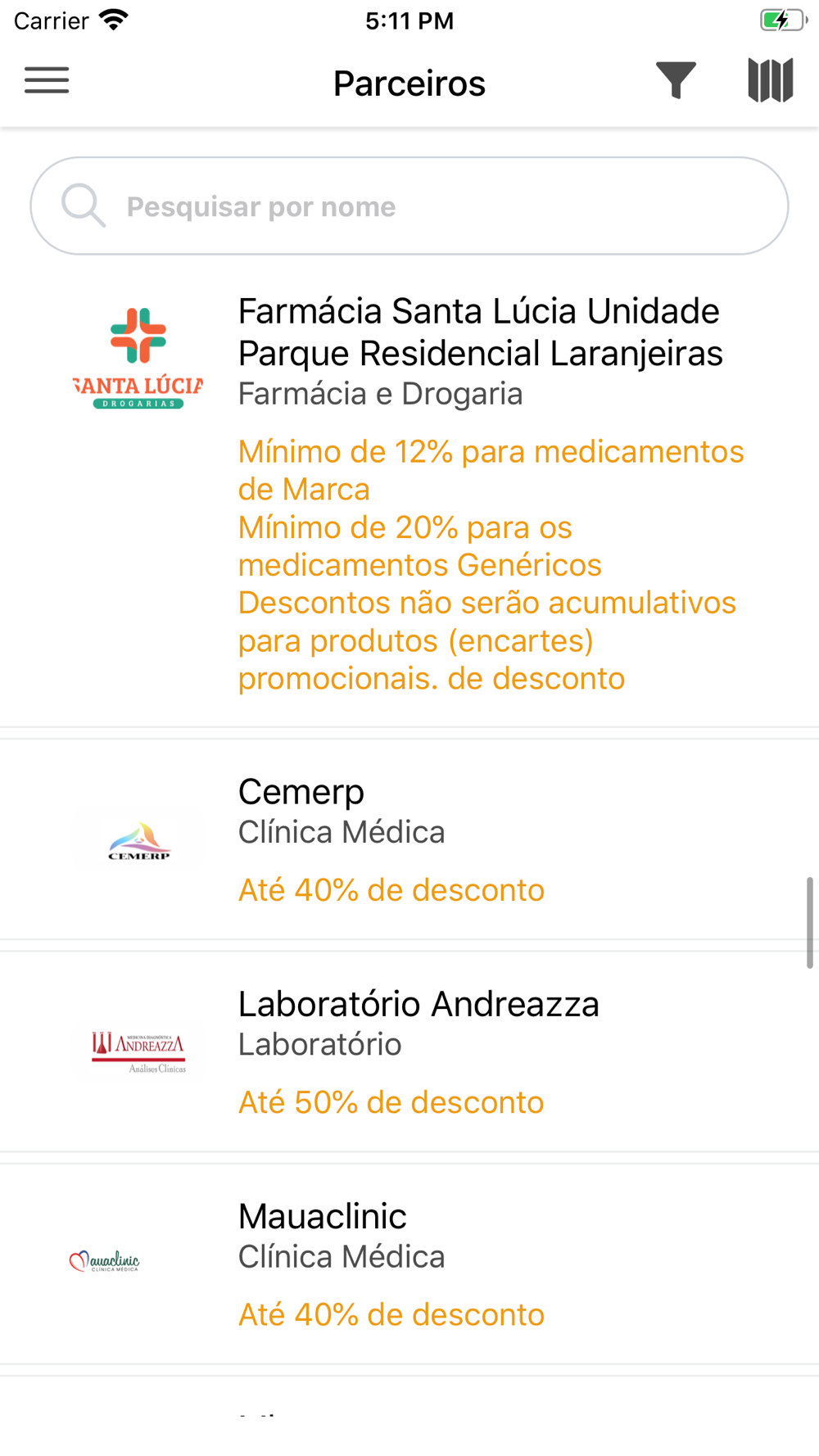Select Laboratório Andreazza from the list
Screen dimensions: 819x1456
409,1051
